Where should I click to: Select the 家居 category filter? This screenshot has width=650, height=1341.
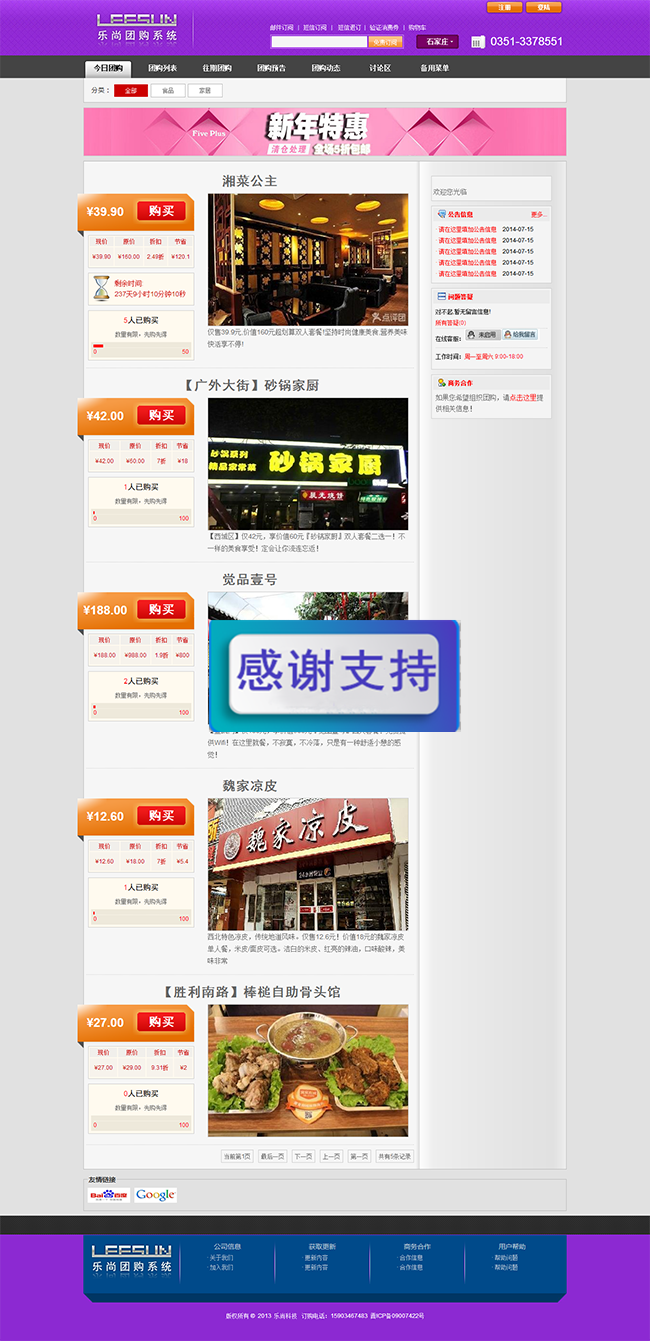[x=205, y=91]
